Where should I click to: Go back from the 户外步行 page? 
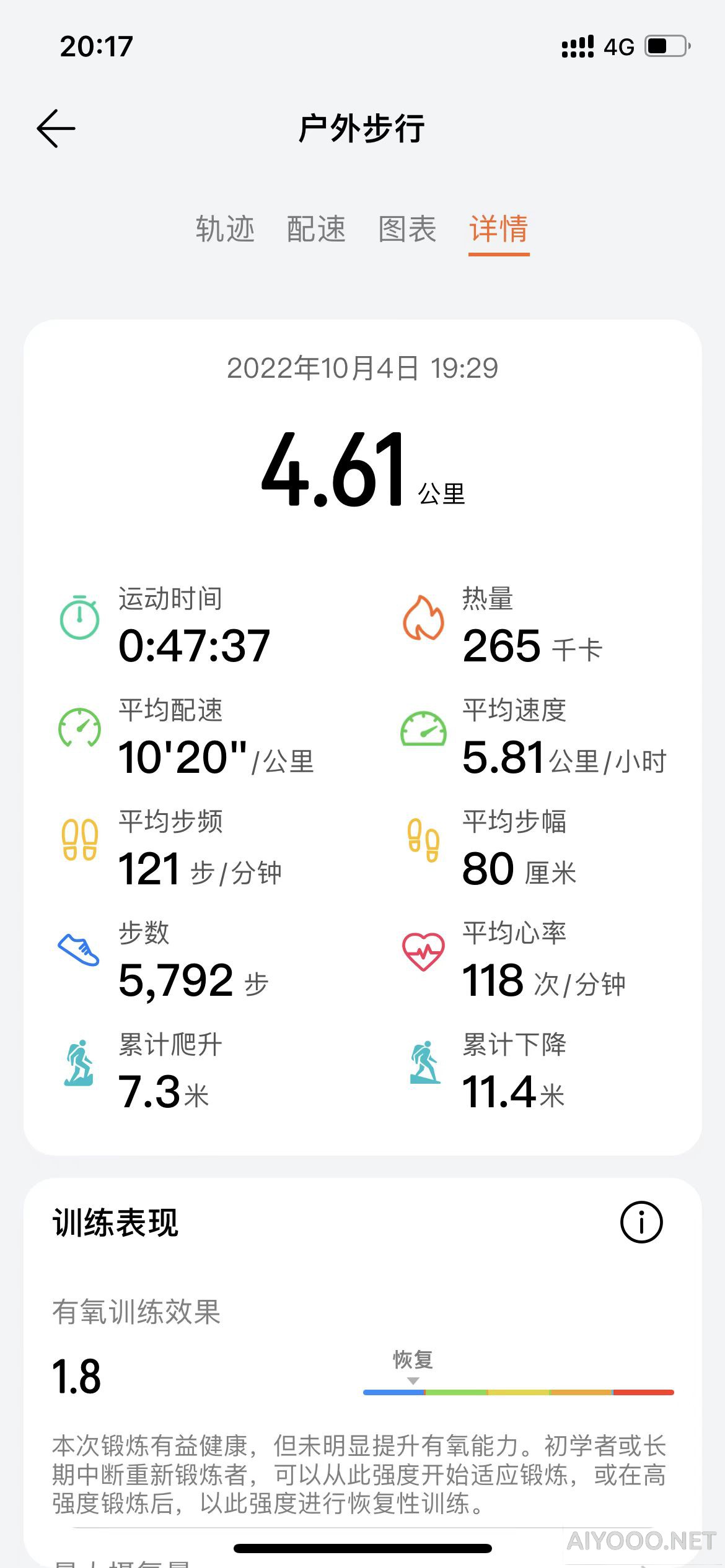tap(56, 129)
